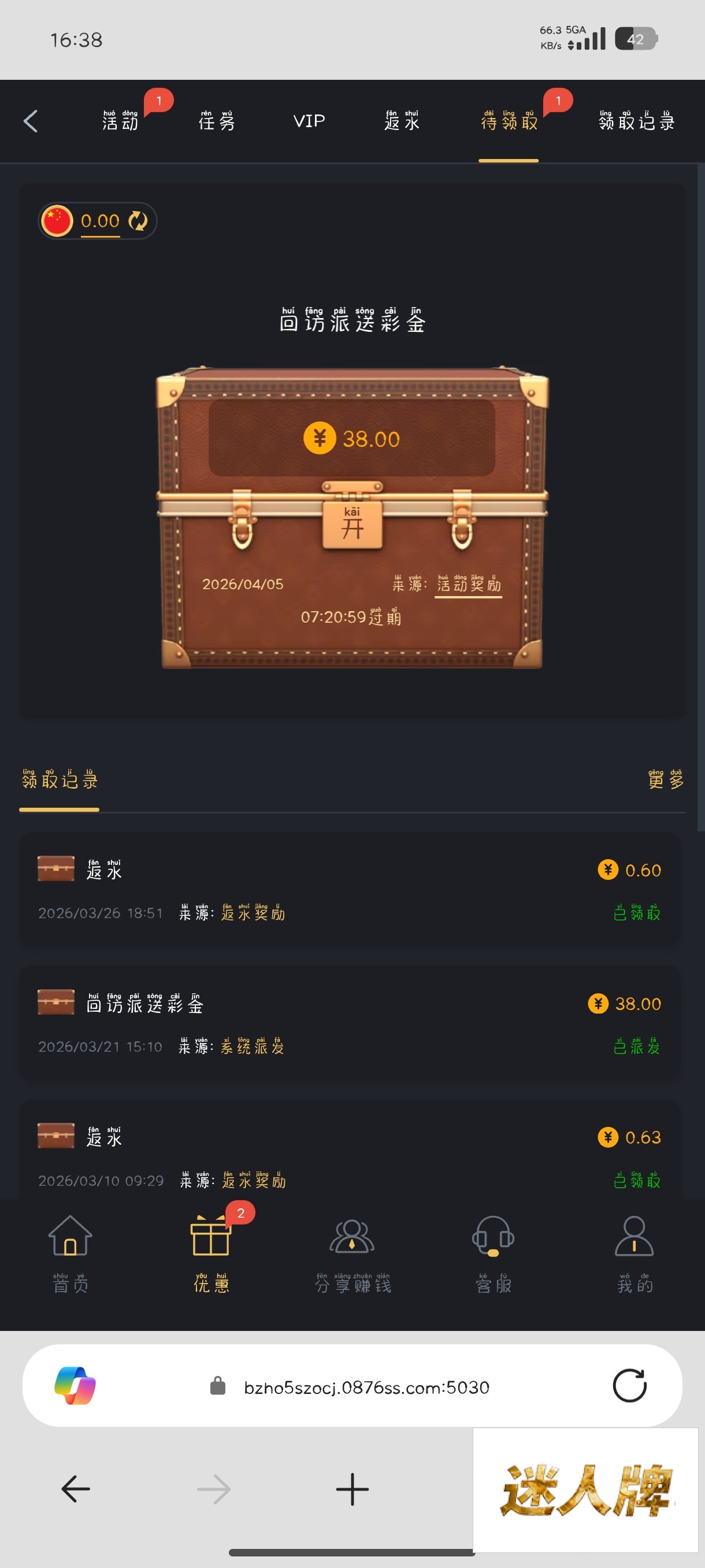Open the 返水 record of 0.60
705x1568 pixels.
tap(350, 889)
